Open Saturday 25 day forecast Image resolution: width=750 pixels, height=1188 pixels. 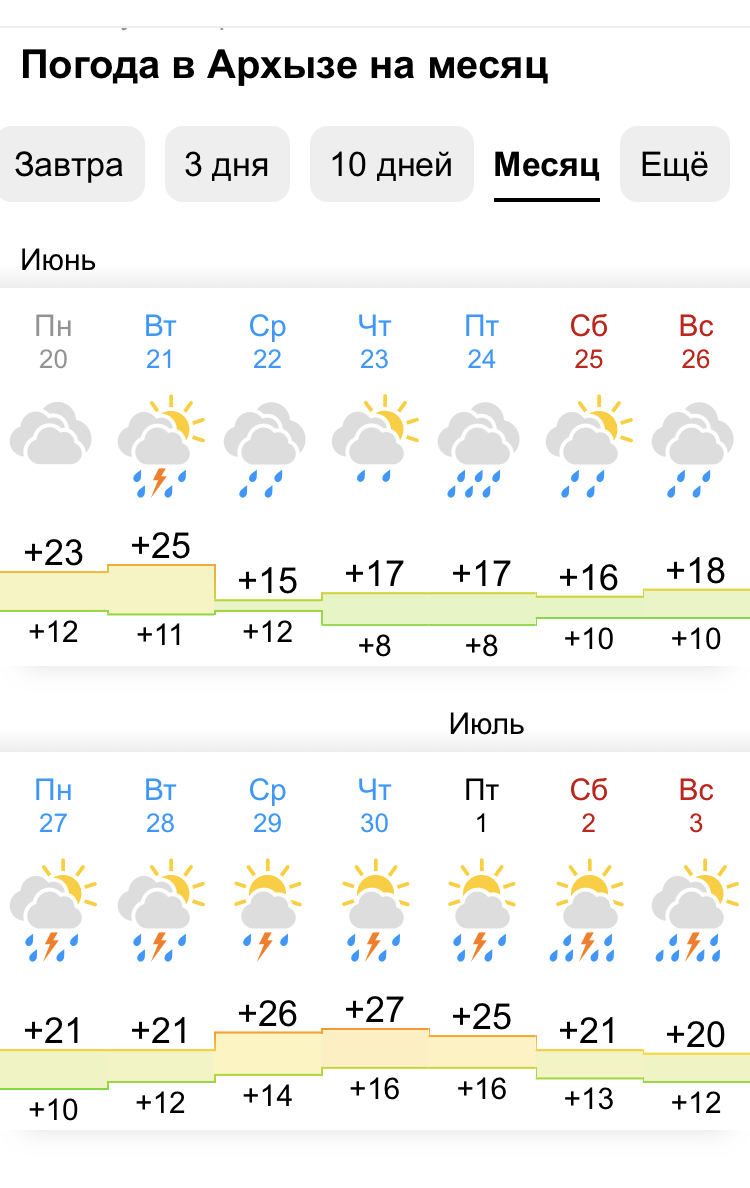pos(589,477)
